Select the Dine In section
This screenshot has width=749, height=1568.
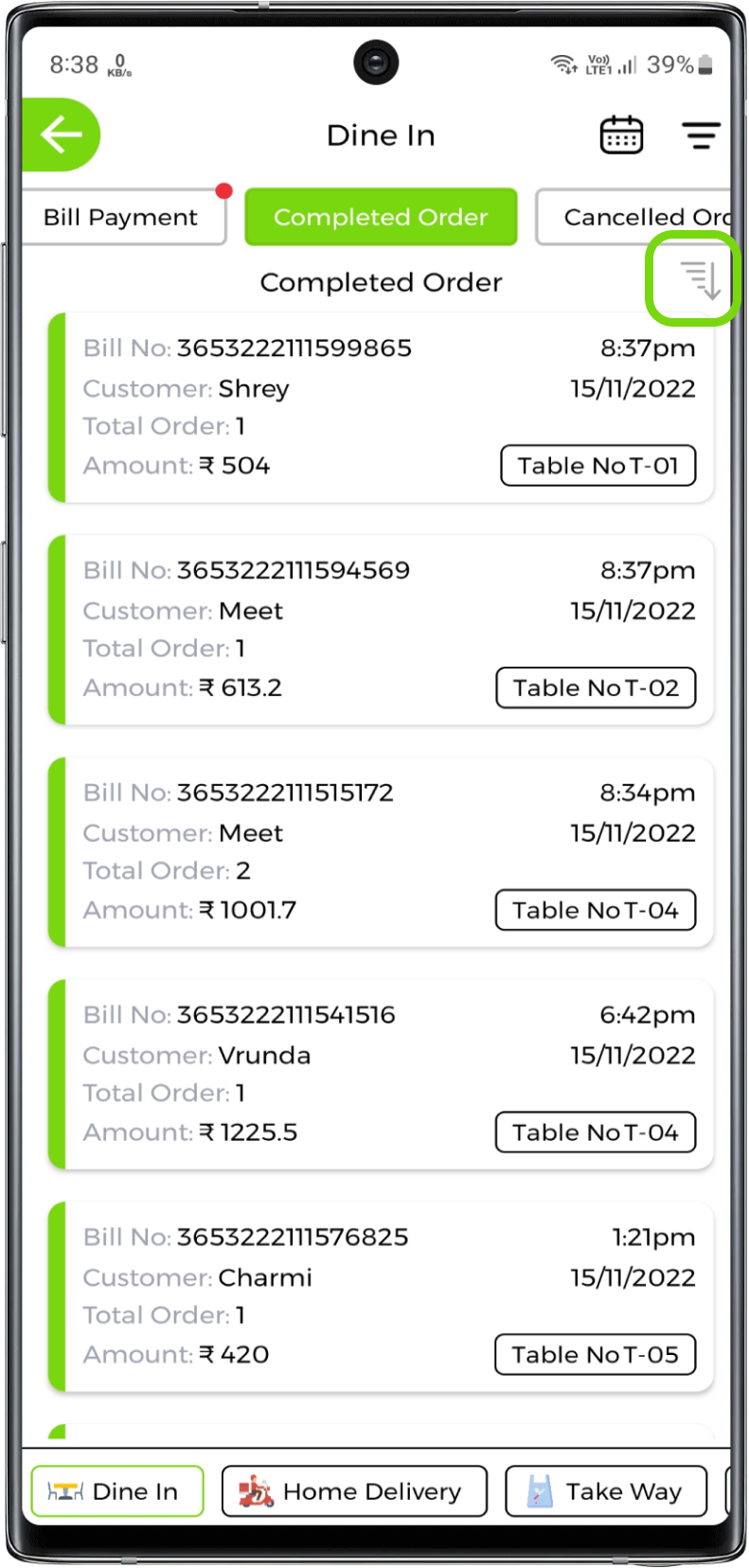[x=117, y=1491]
